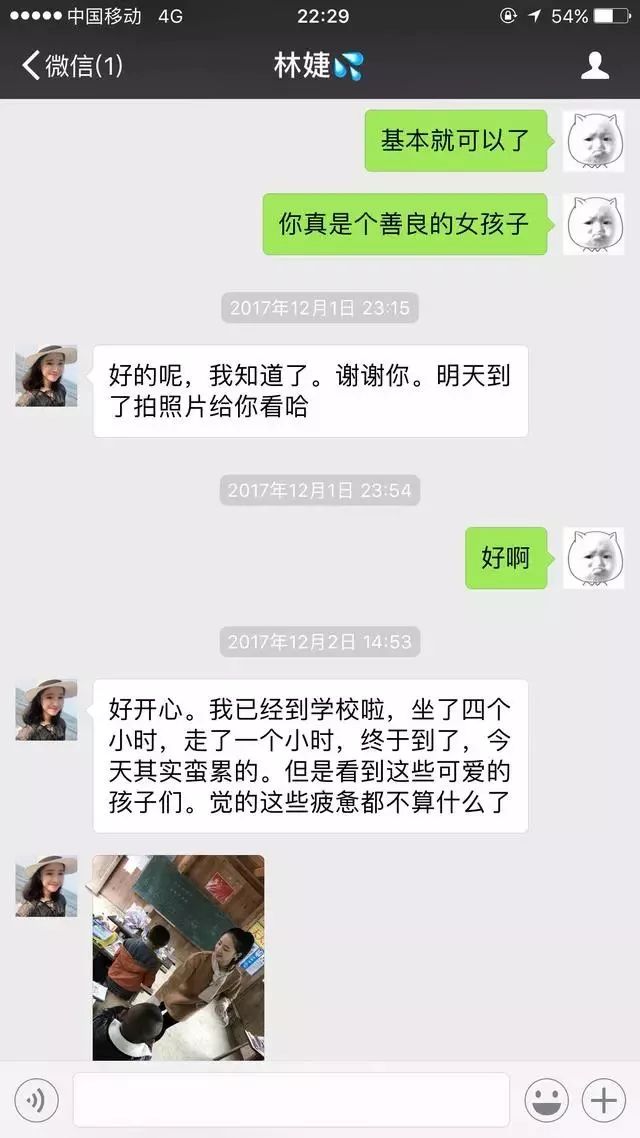The width and height of the screenshot is (640, 1138).
Task: Open the classroom photo message
Action: point(179,957)
